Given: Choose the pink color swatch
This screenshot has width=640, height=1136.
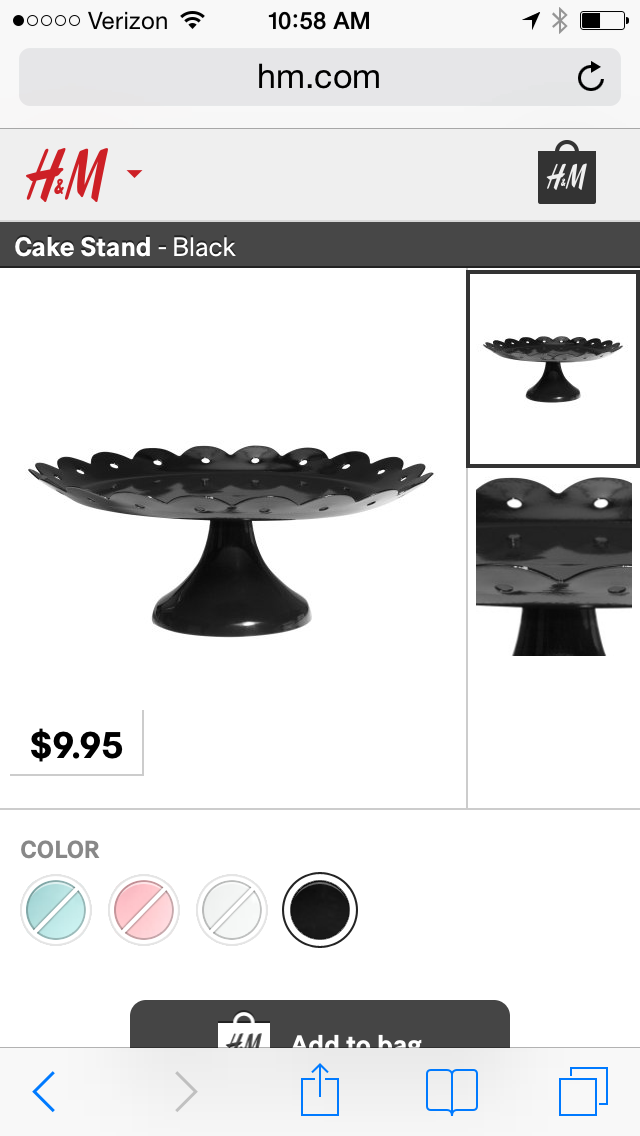Looking at the screenshot, I should coord(144,909).
